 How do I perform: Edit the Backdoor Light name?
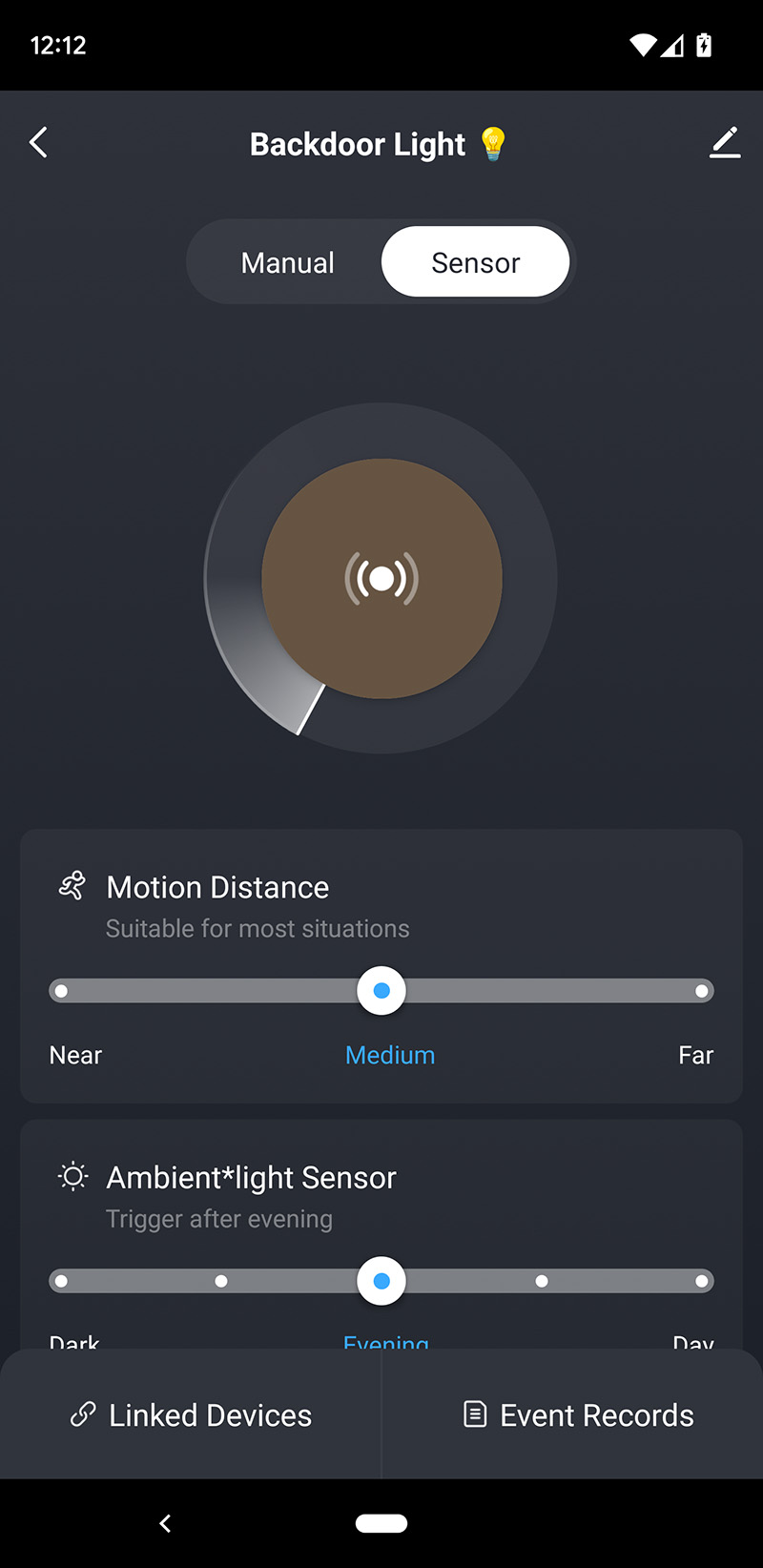[725, 143]
